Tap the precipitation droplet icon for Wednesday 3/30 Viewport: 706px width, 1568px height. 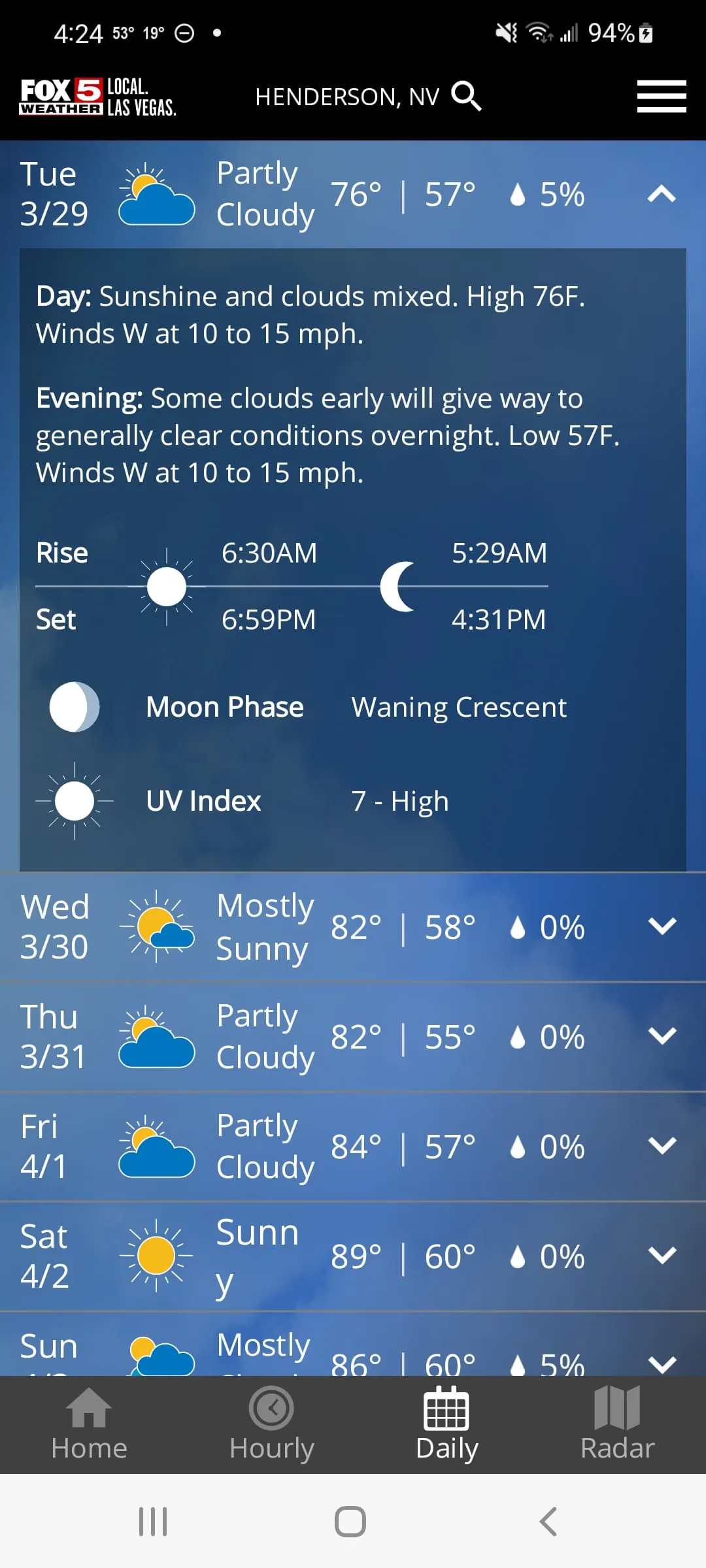(x=518, y=927)
